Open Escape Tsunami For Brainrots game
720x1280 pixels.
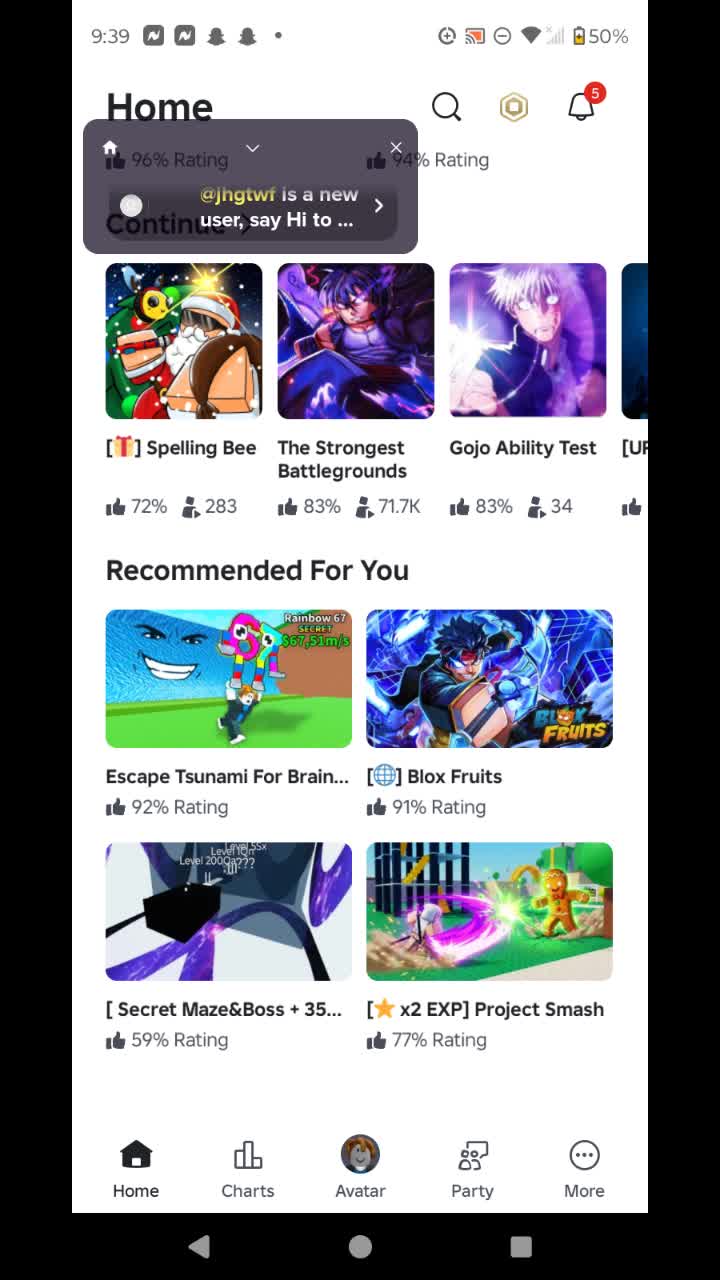coord(229,679)
